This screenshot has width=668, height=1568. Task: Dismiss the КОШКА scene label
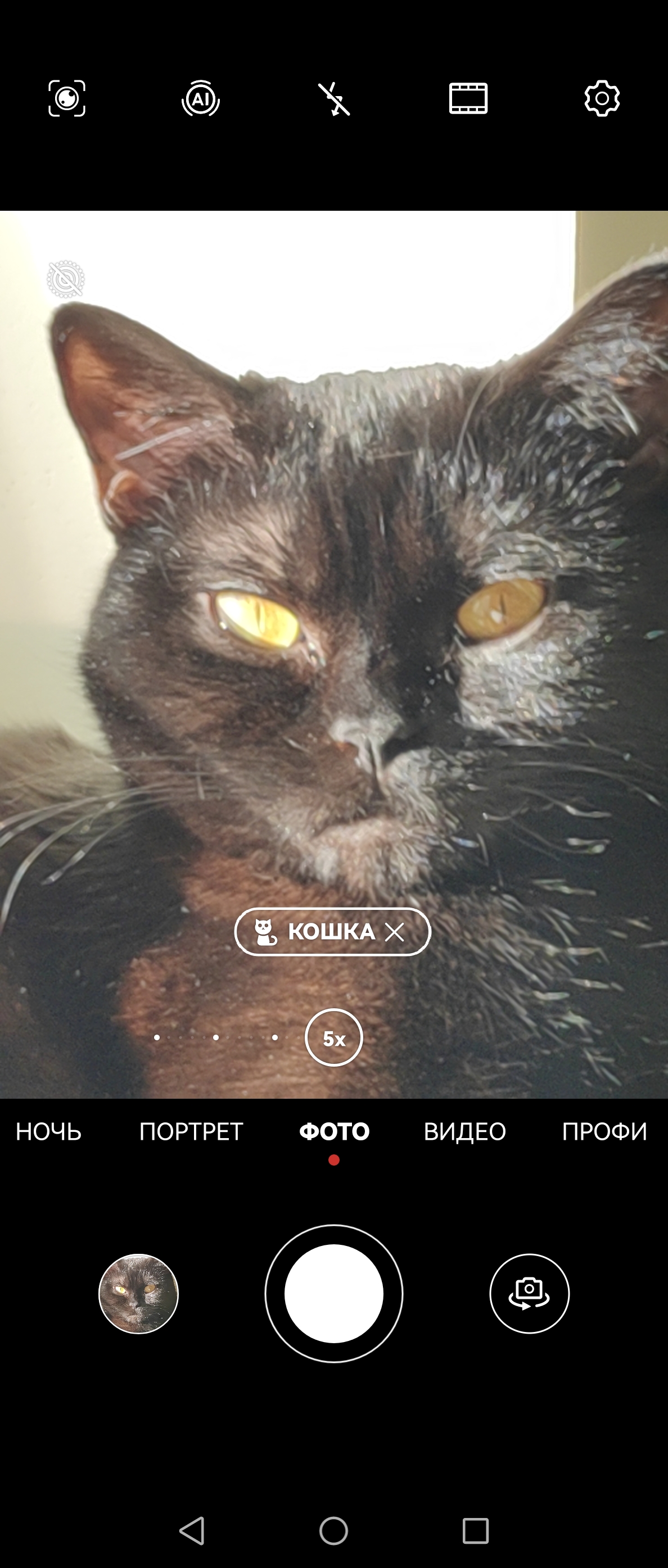(x=395, y=931)
